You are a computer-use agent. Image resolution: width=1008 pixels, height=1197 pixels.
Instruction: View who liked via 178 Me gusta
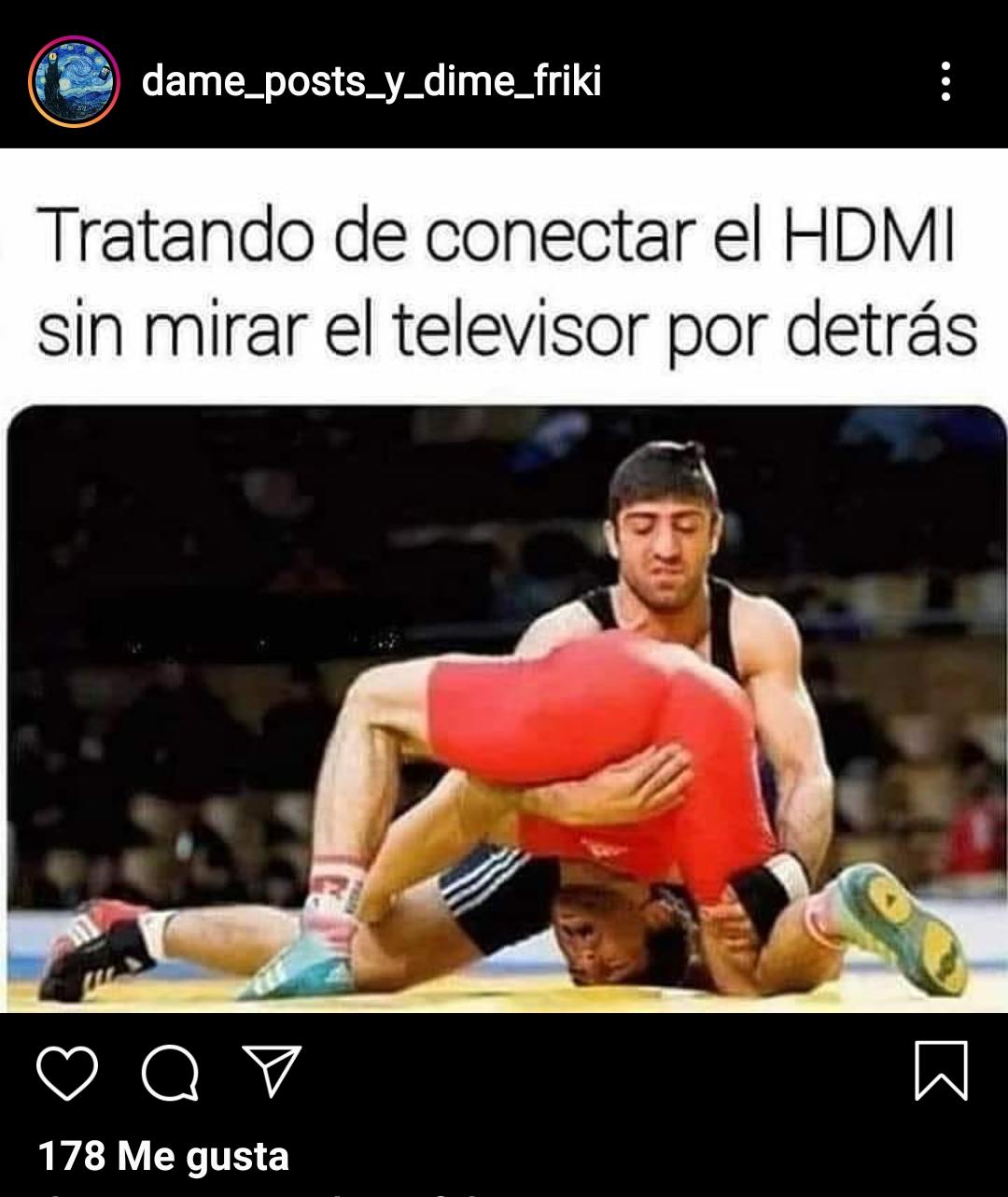(163, 1156)
